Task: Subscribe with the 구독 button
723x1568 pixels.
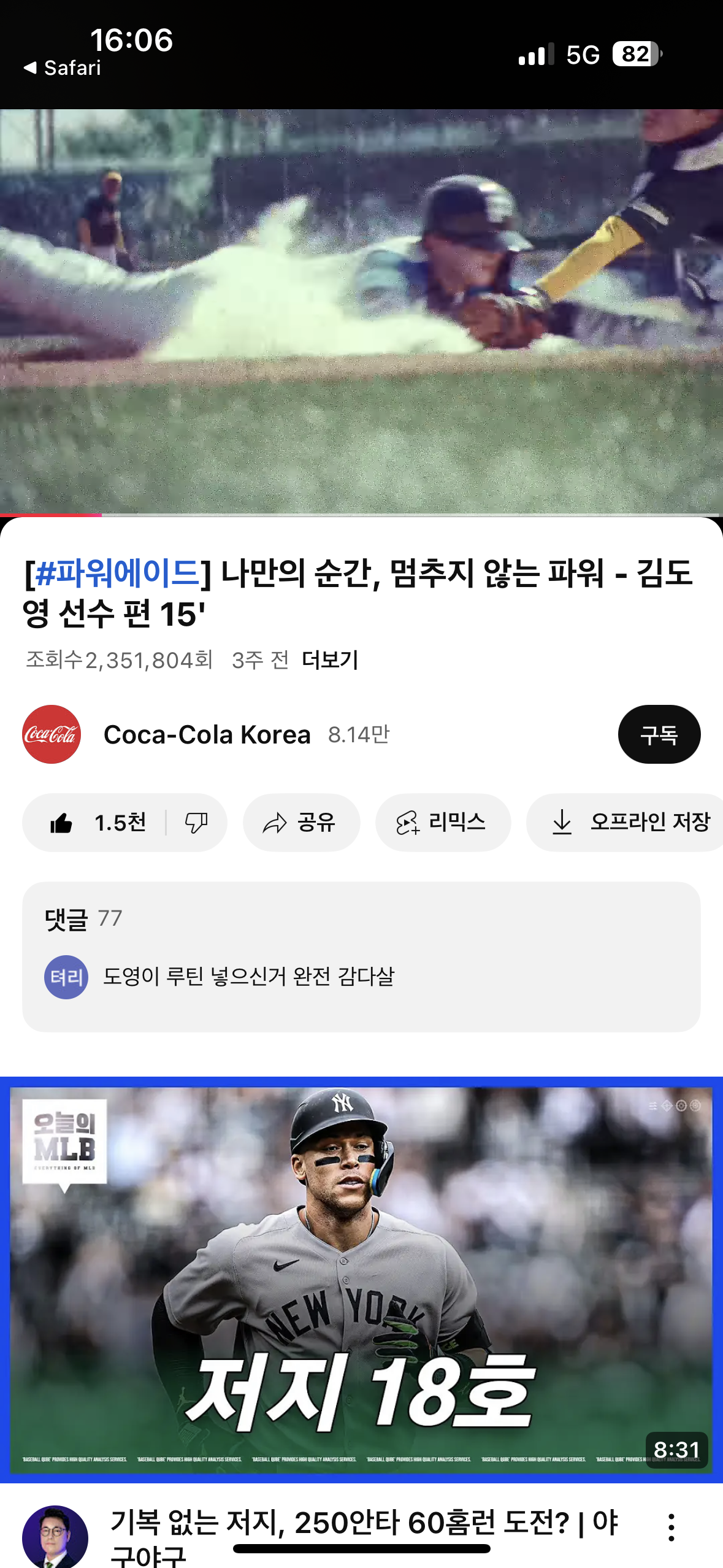Action: click(659, 734)
